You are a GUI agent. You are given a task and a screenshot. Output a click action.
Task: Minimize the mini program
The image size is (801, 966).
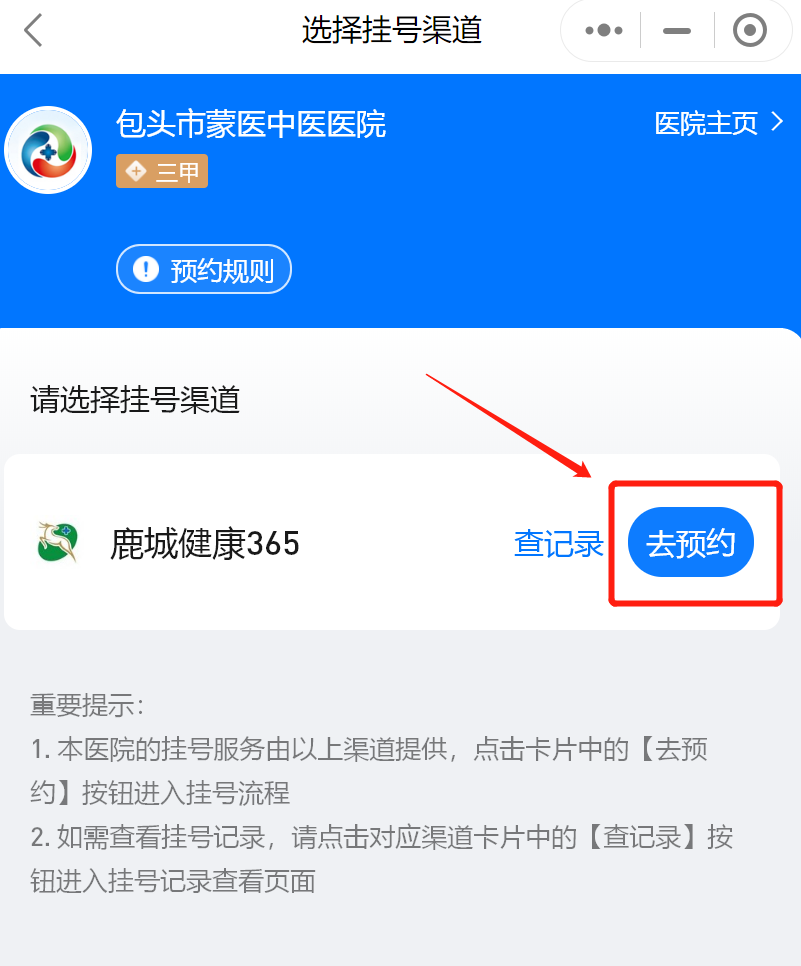[x=677, y=31]
